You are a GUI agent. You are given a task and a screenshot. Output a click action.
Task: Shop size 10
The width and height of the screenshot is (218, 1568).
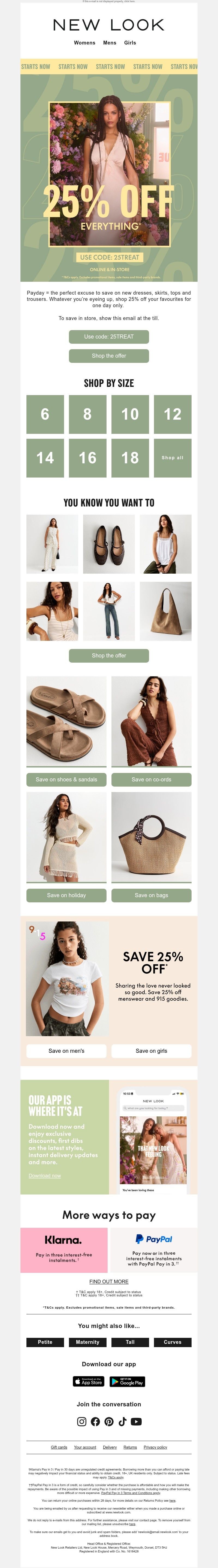pos(130,414)
